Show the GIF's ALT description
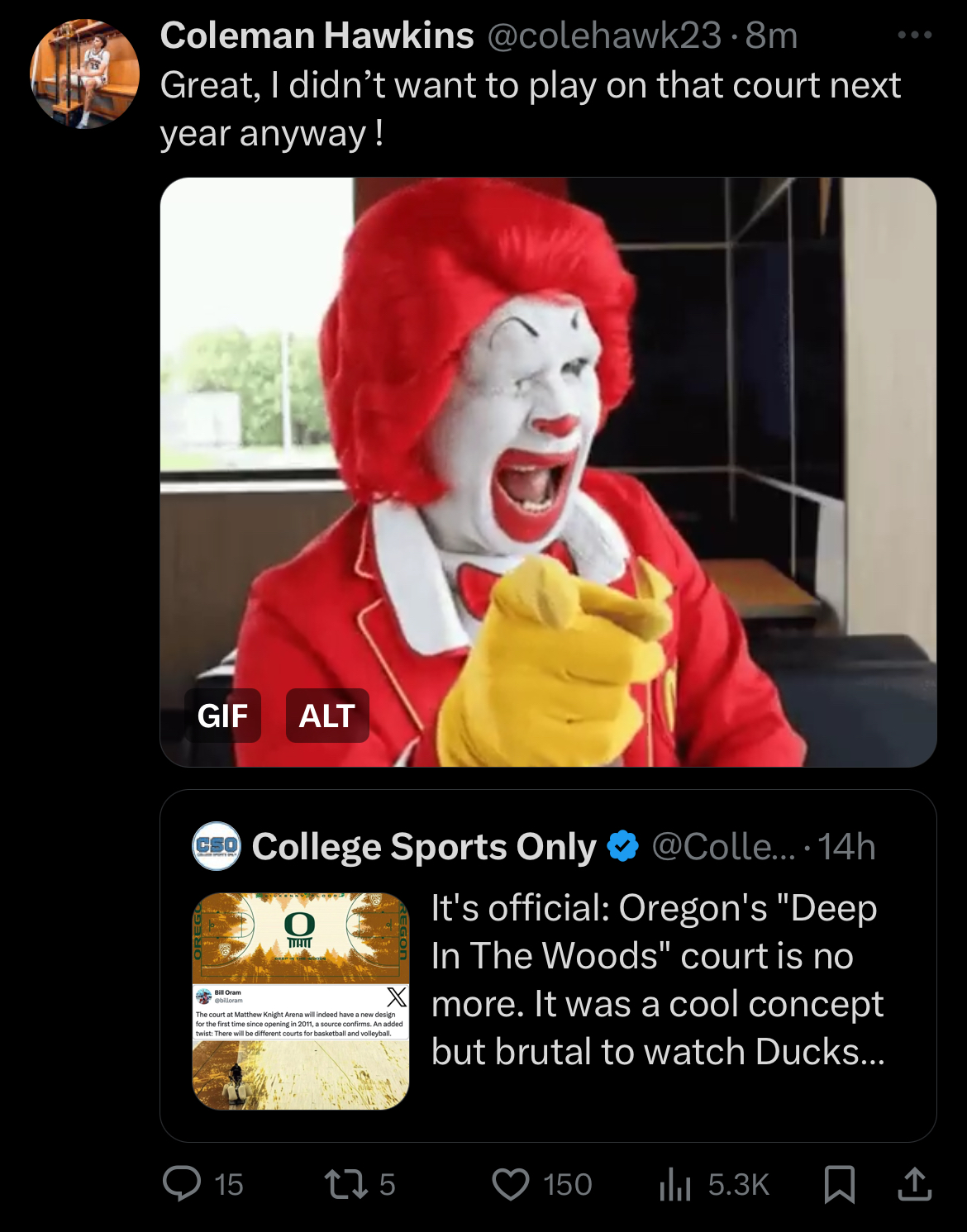Image resolution: width=967 pixels, height=1232 pixels. 327,716
